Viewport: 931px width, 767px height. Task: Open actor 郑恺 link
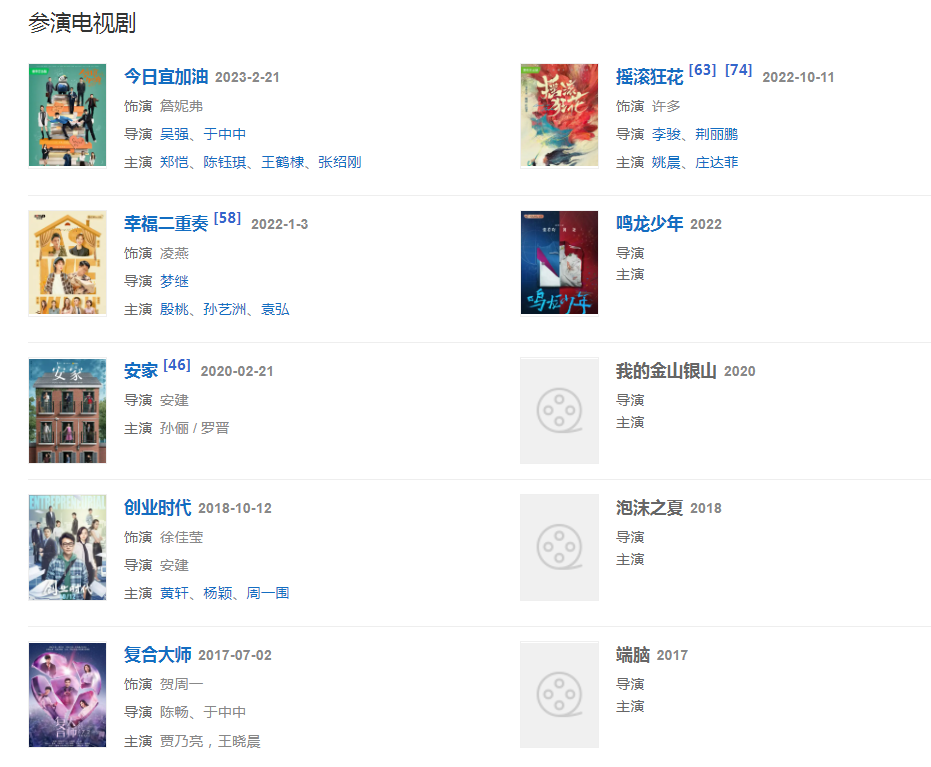pyautogui.click(x=174, y=162)
